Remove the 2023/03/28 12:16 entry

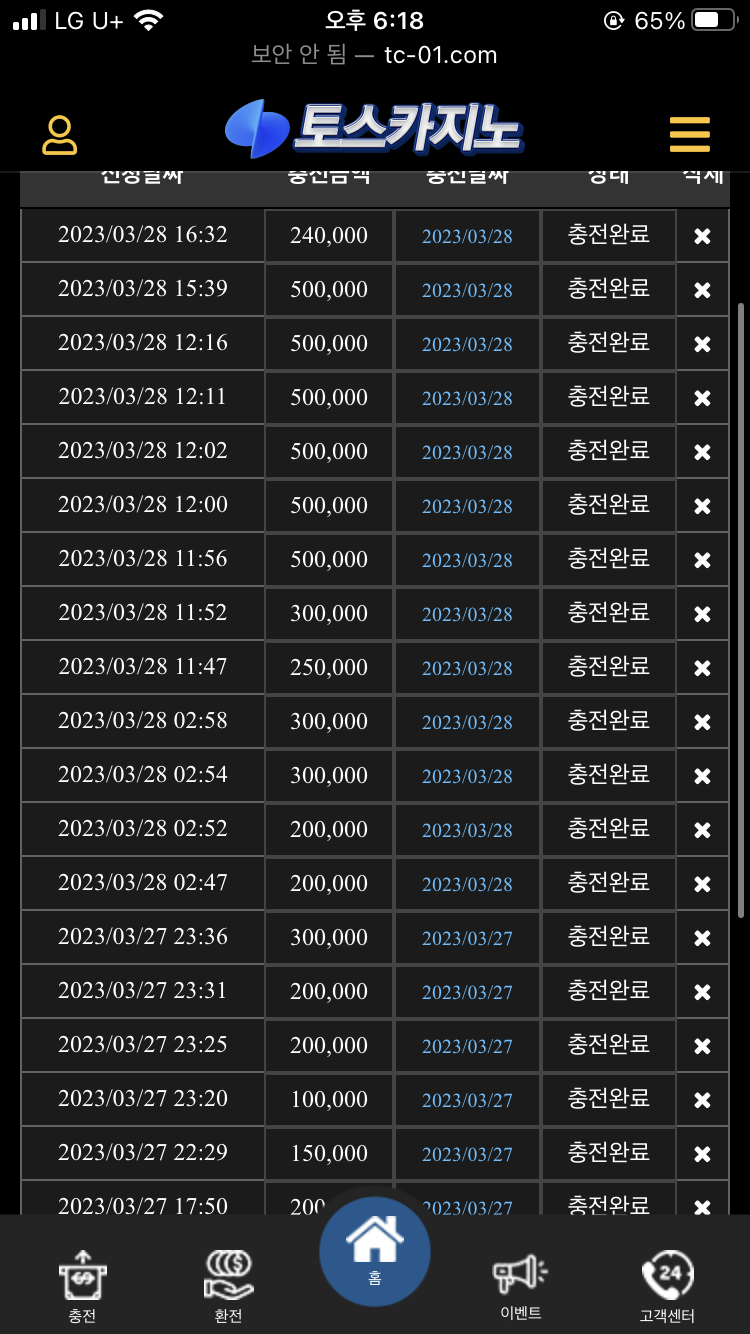(x=702, y=345)
